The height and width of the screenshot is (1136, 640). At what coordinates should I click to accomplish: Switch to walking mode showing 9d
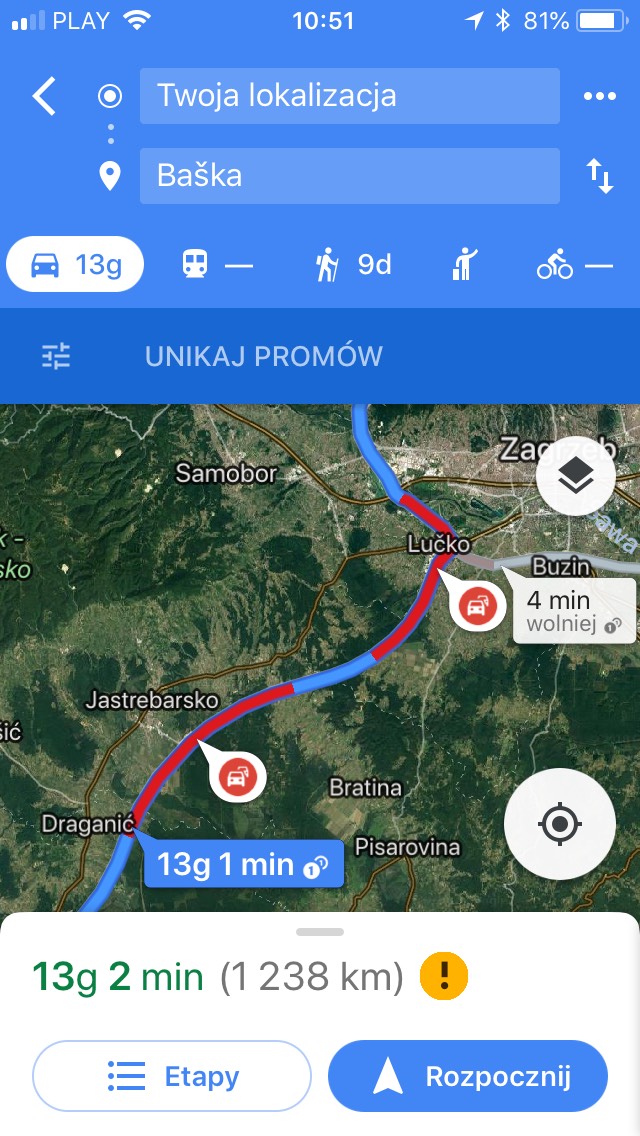coord(352,265)
